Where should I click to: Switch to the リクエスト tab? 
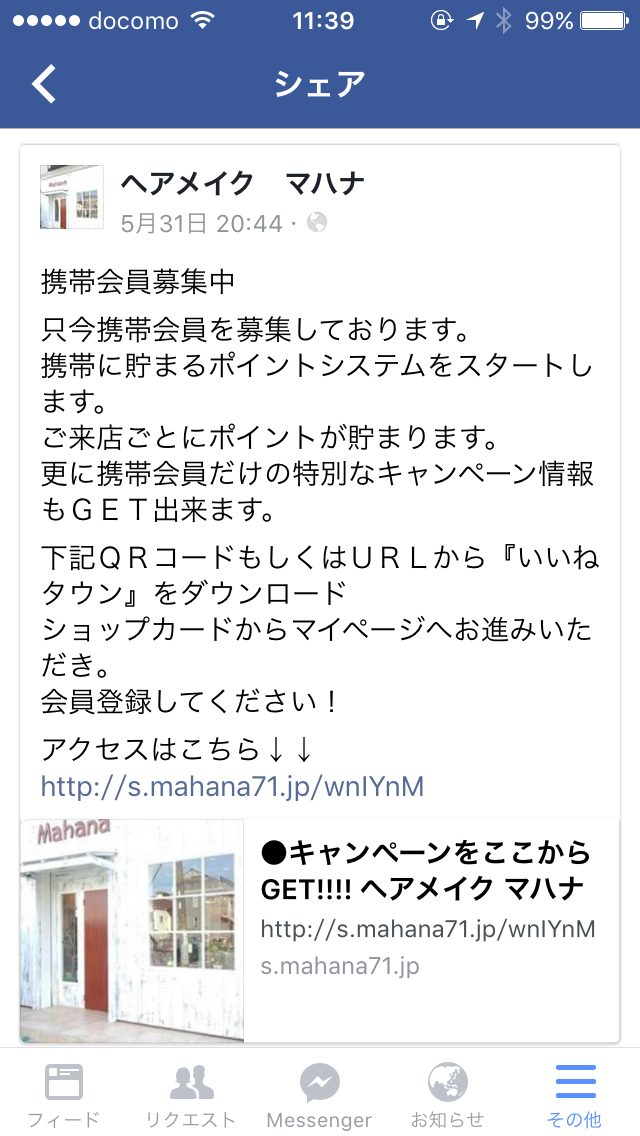pyautogui.click(x=191, y=1094)
